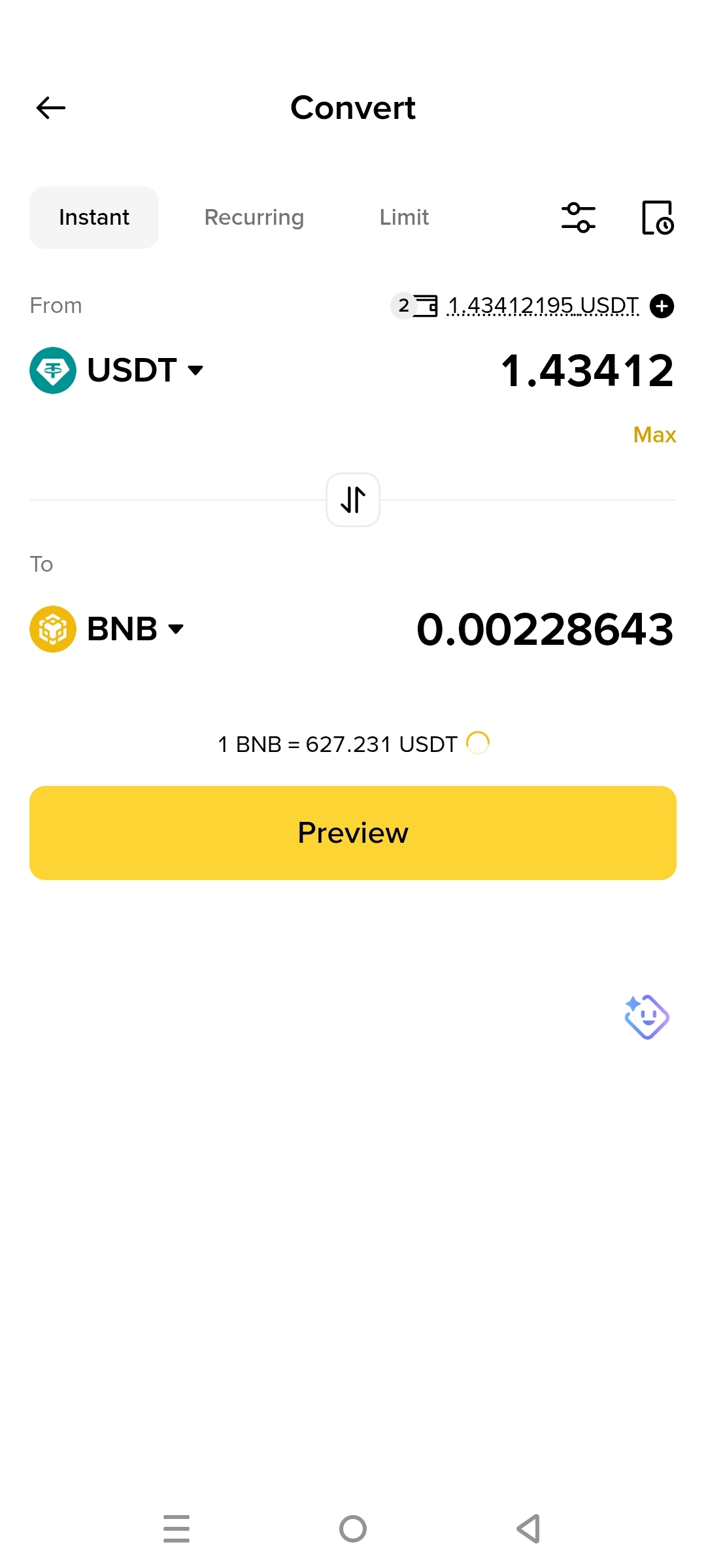Edit the USDT amount field
This screenshot has height=1568, width=706.
pyautogui.click(x=586, y=370)
